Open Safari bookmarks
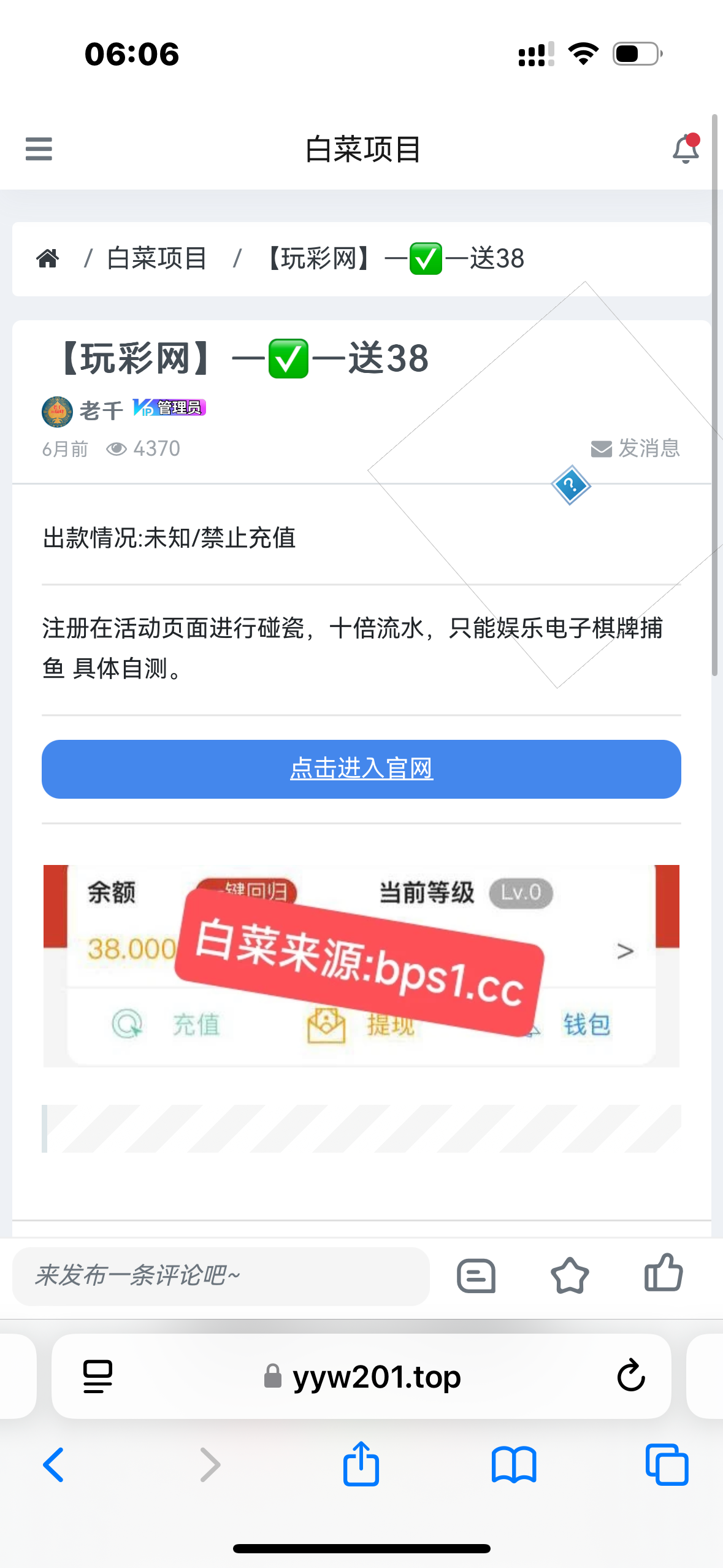 coord(514,1465)
